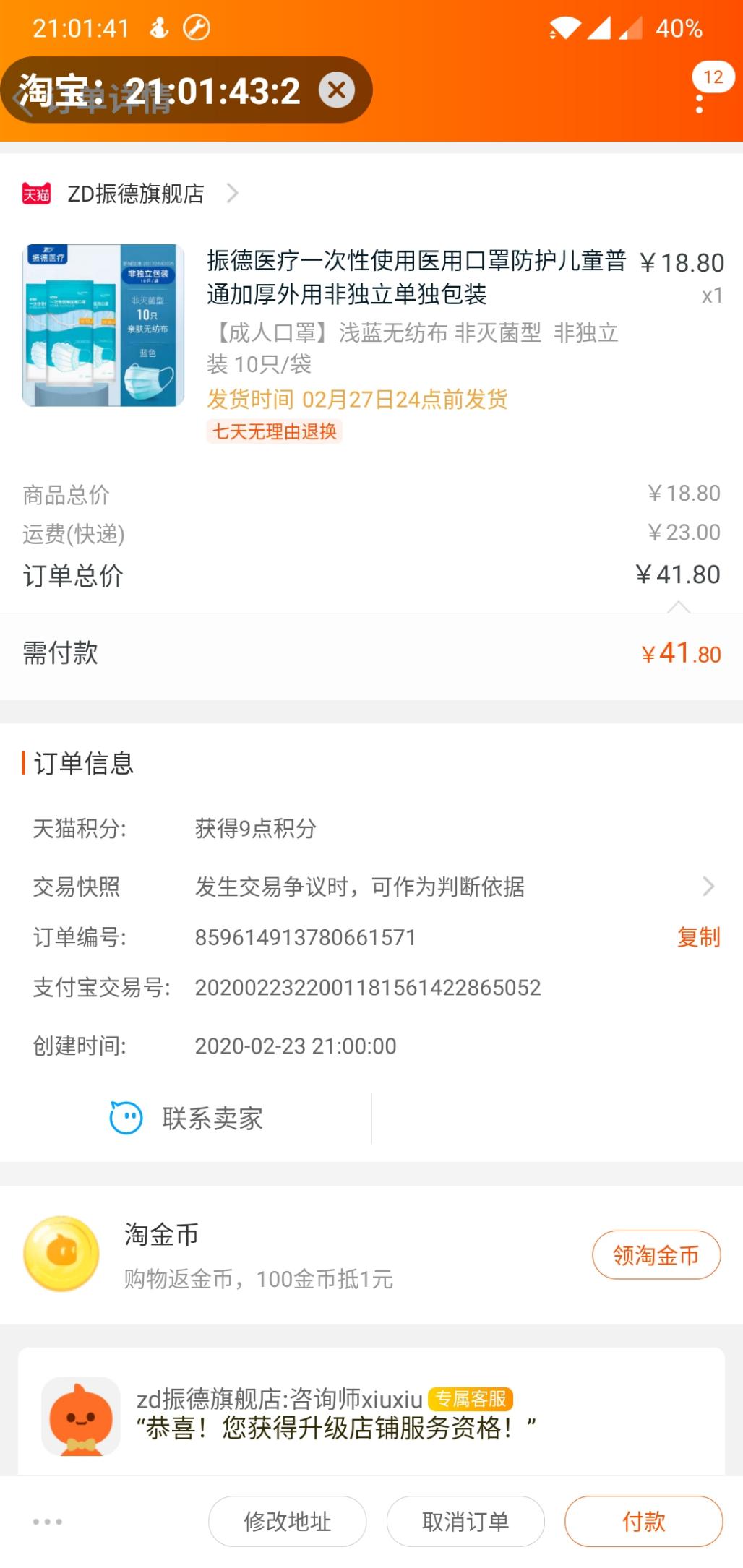Screen dimensions: 743x1568
Task: Pay for the order with 付款
Action: pyautogui.click(x=643, y=1521)
